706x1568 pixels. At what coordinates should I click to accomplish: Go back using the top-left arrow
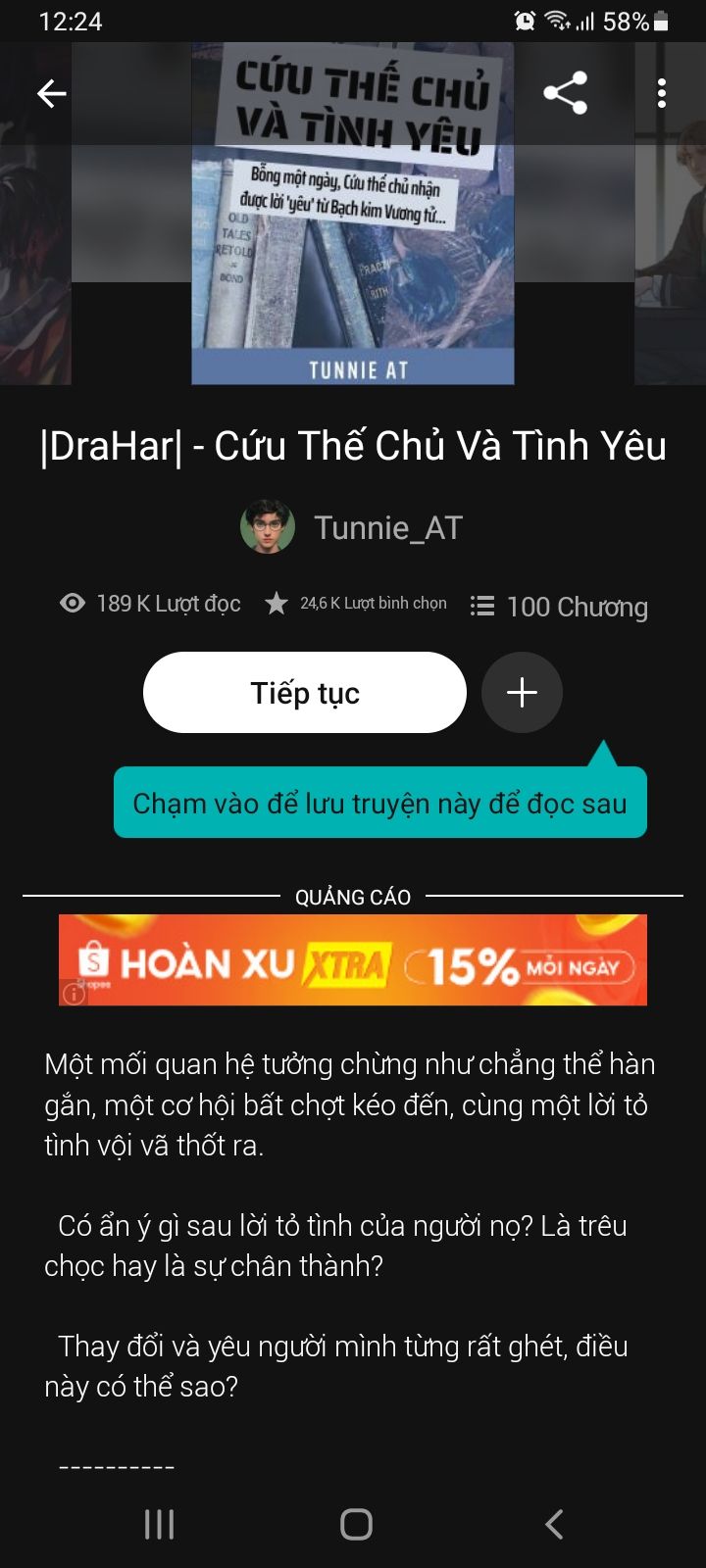[51, 94]
